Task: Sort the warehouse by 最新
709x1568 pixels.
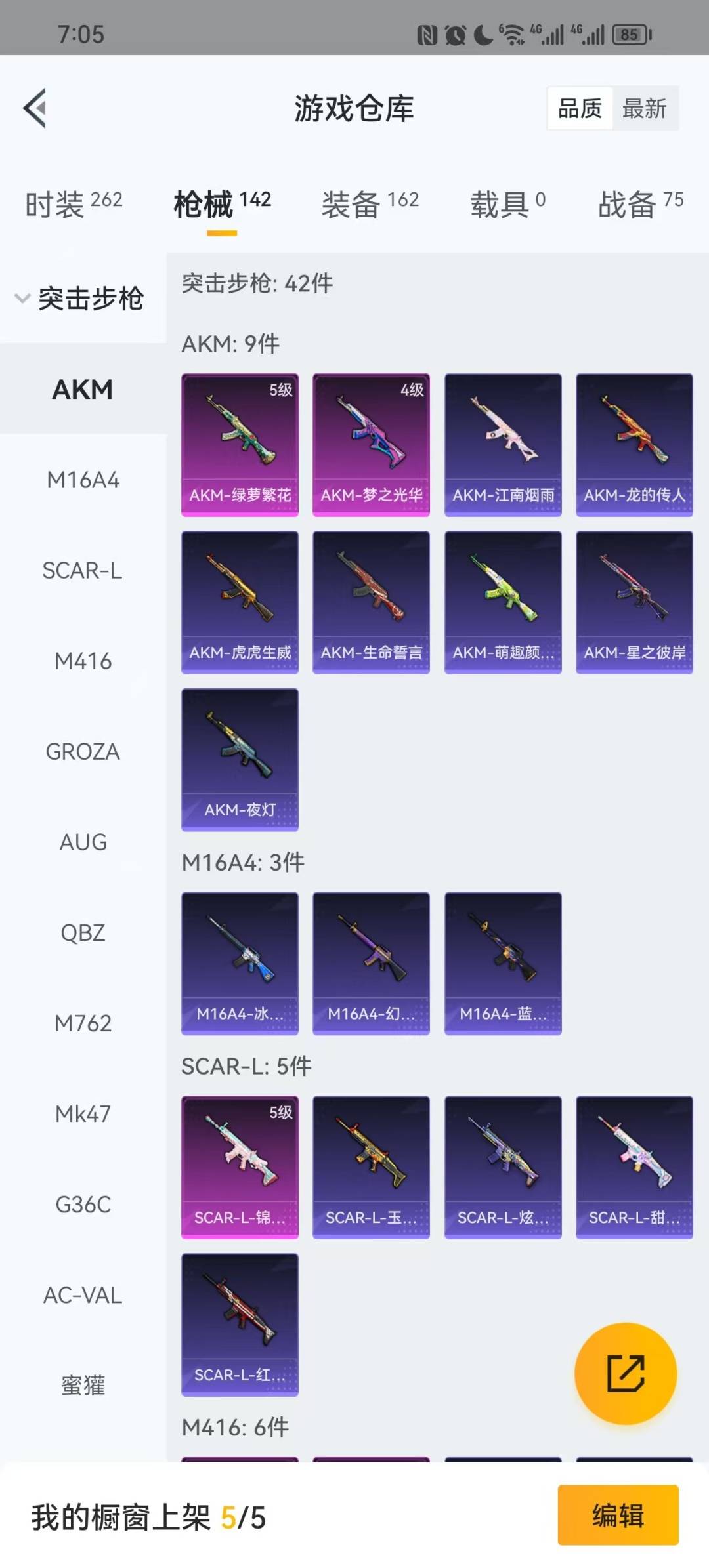Action: 645,108
